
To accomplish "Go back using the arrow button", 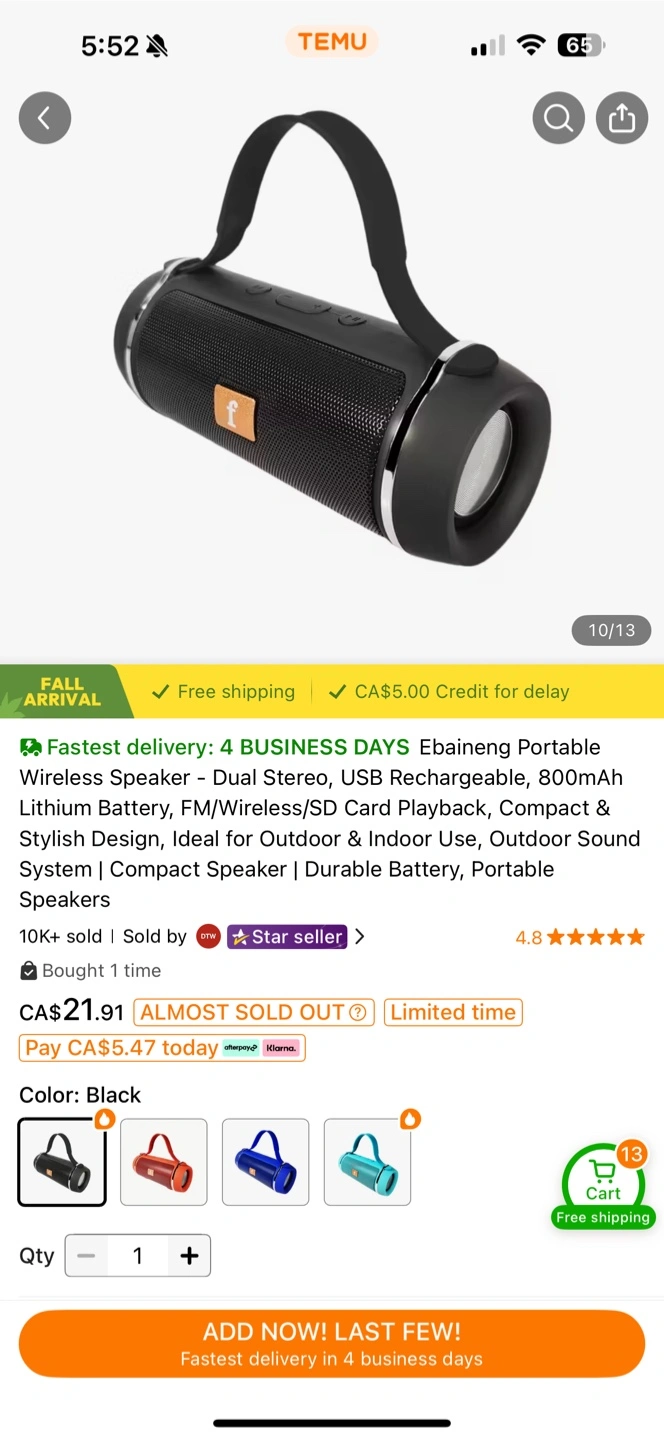I will pos(44,118).
